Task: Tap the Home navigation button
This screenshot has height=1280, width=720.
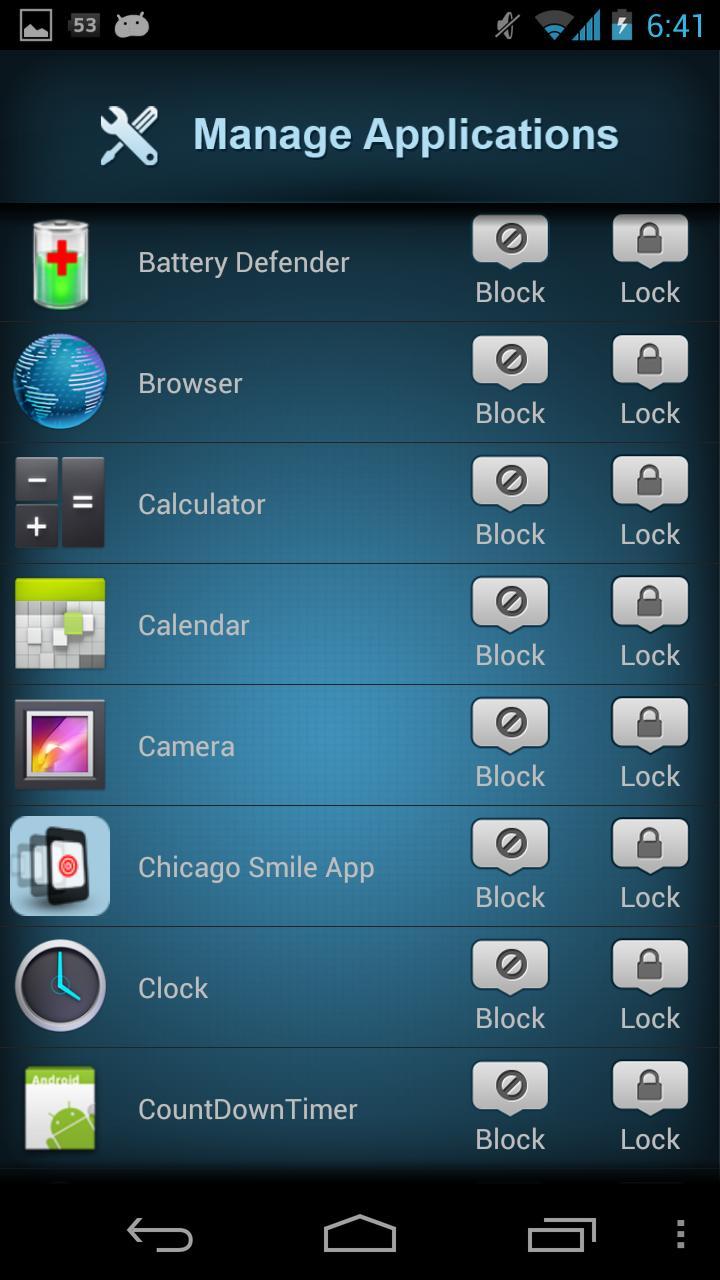Action: (360, 1234)
